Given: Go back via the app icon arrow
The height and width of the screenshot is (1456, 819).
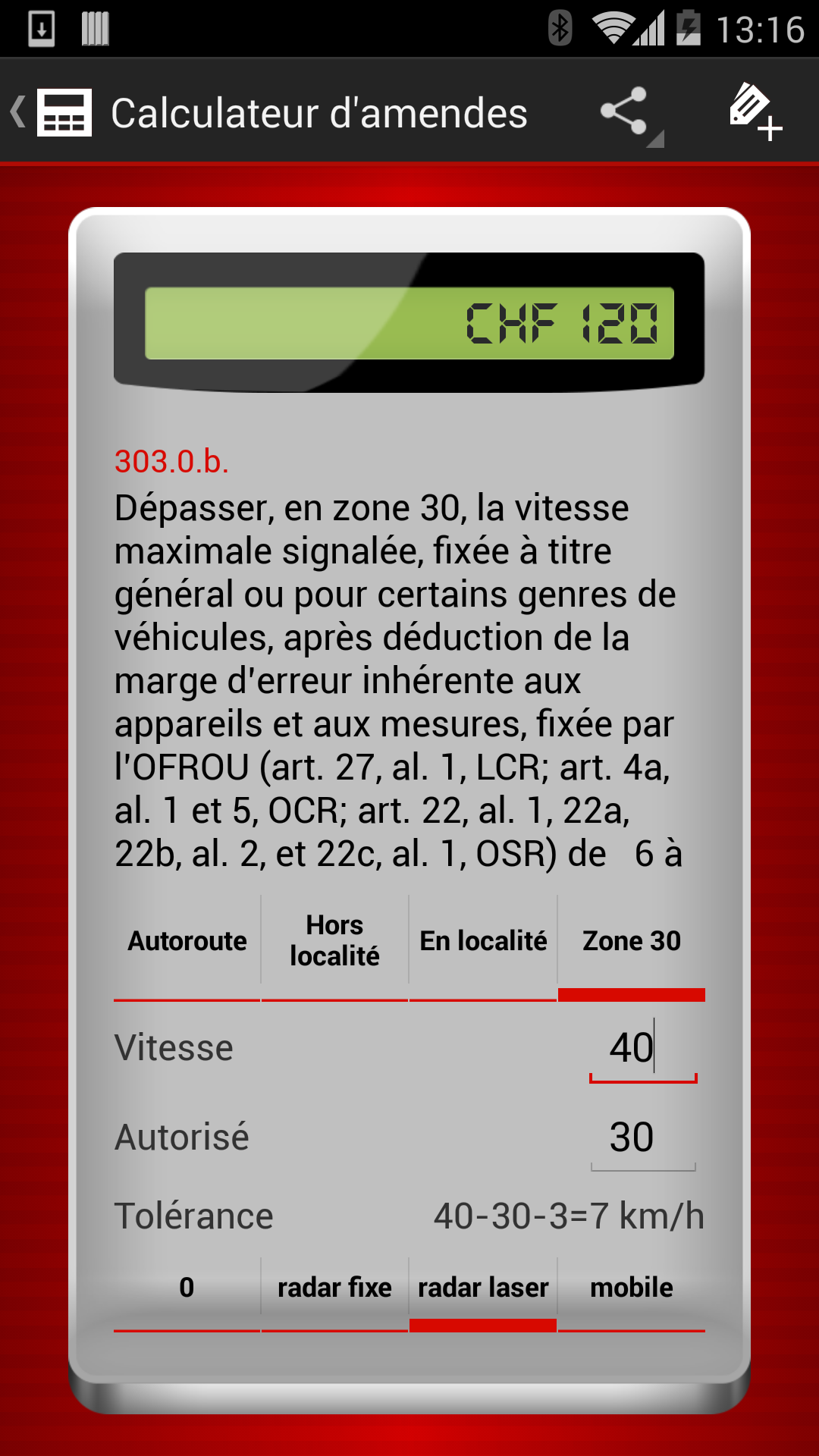Looking at the screenshot, I should [x=50, y=113].
